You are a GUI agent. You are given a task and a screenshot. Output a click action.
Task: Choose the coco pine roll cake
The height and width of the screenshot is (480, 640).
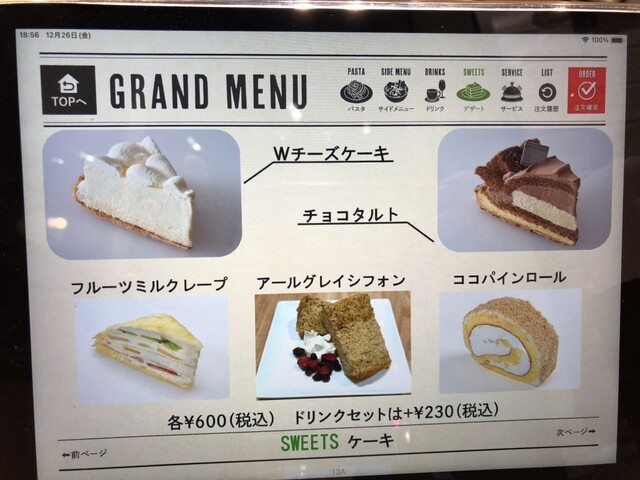coord(510,341)
